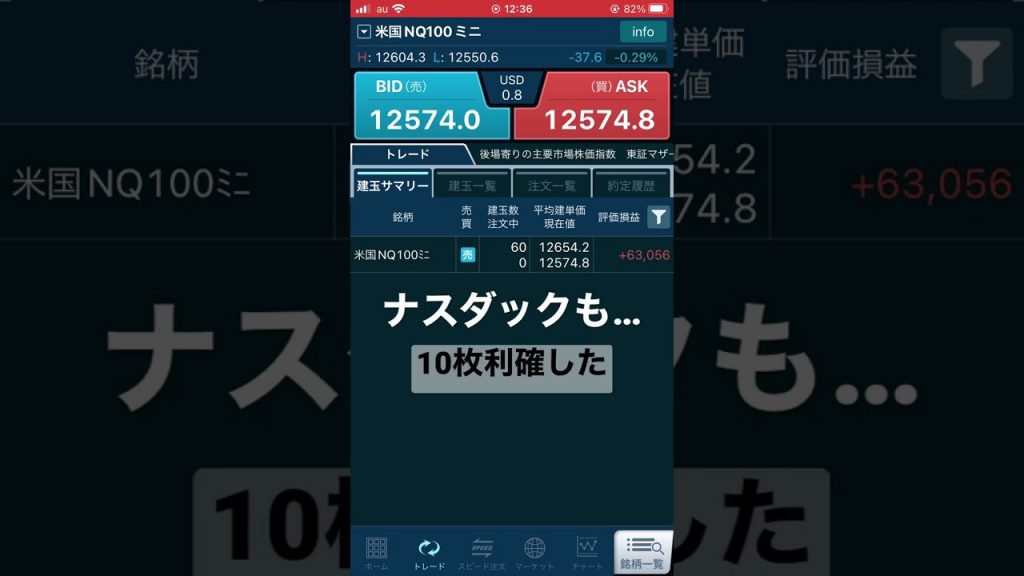
Task: Switch to the 建玉サマリー tab
Action: 392,185
